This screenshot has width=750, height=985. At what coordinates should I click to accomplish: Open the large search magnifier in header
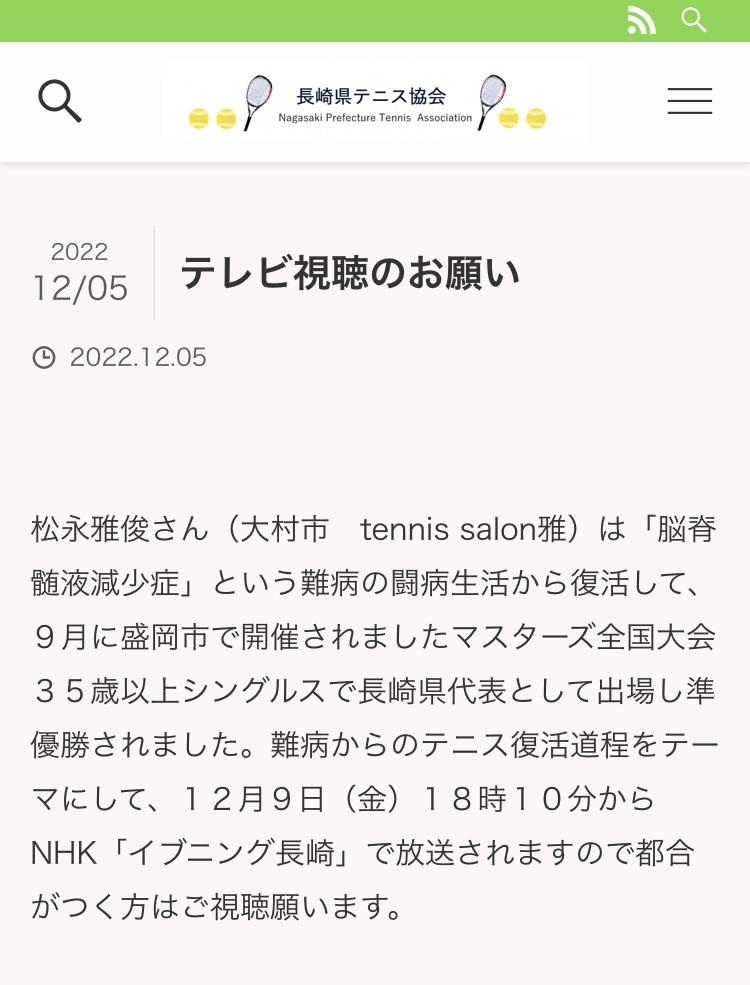[60, 101]
